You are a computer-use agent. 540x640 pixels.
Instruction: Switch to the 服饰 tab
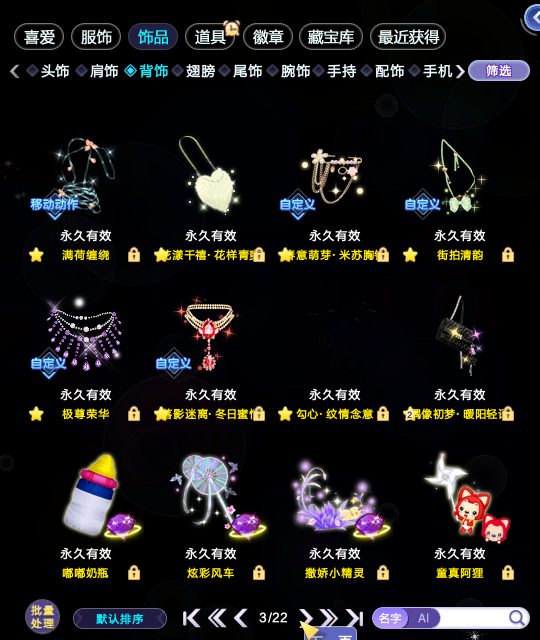[x=96, y=37]
